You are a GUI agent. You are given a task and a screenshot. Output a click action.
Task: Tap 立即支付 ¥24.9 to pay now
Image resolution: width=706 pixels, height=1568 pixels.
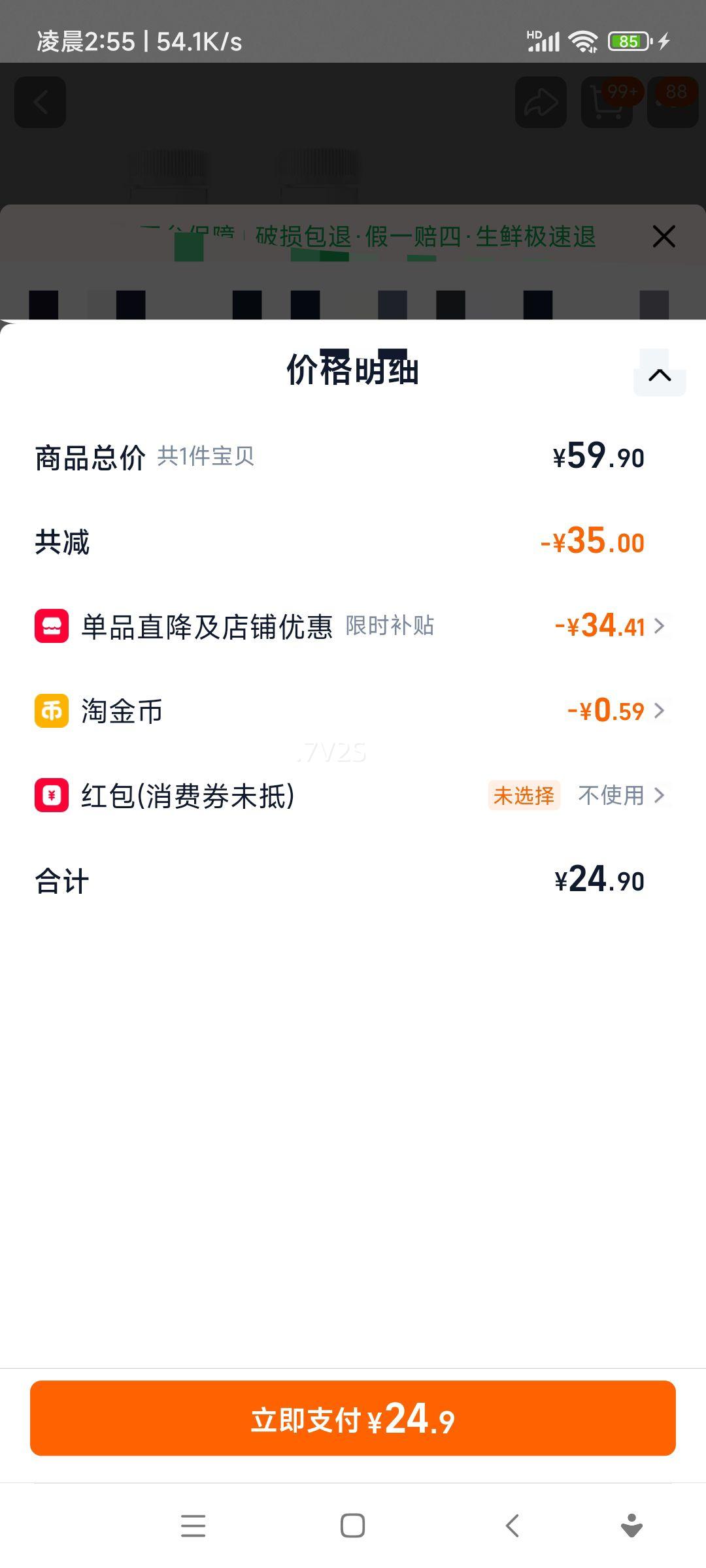pyautogui.click(x=353, y=1418)
